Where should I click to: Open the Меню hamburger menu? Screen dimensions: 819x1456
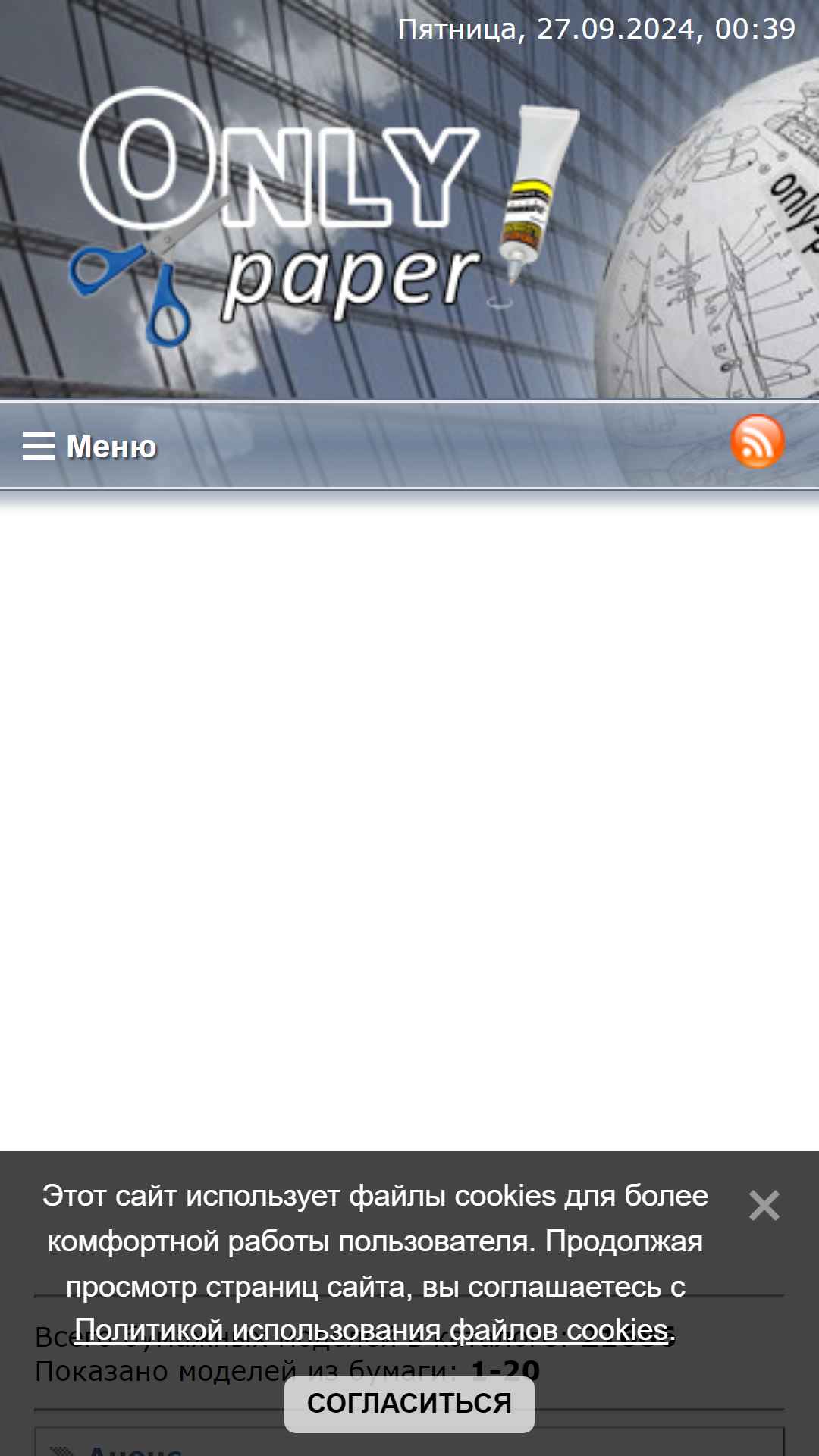point(89,446)
